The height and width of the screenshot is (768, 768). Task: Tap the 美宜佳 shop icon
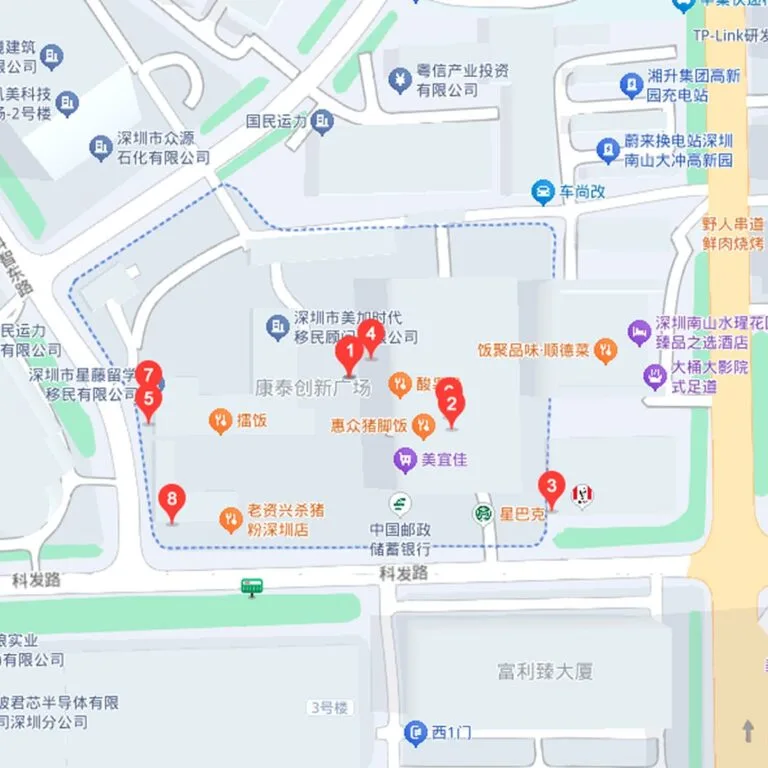click(404, 461)
